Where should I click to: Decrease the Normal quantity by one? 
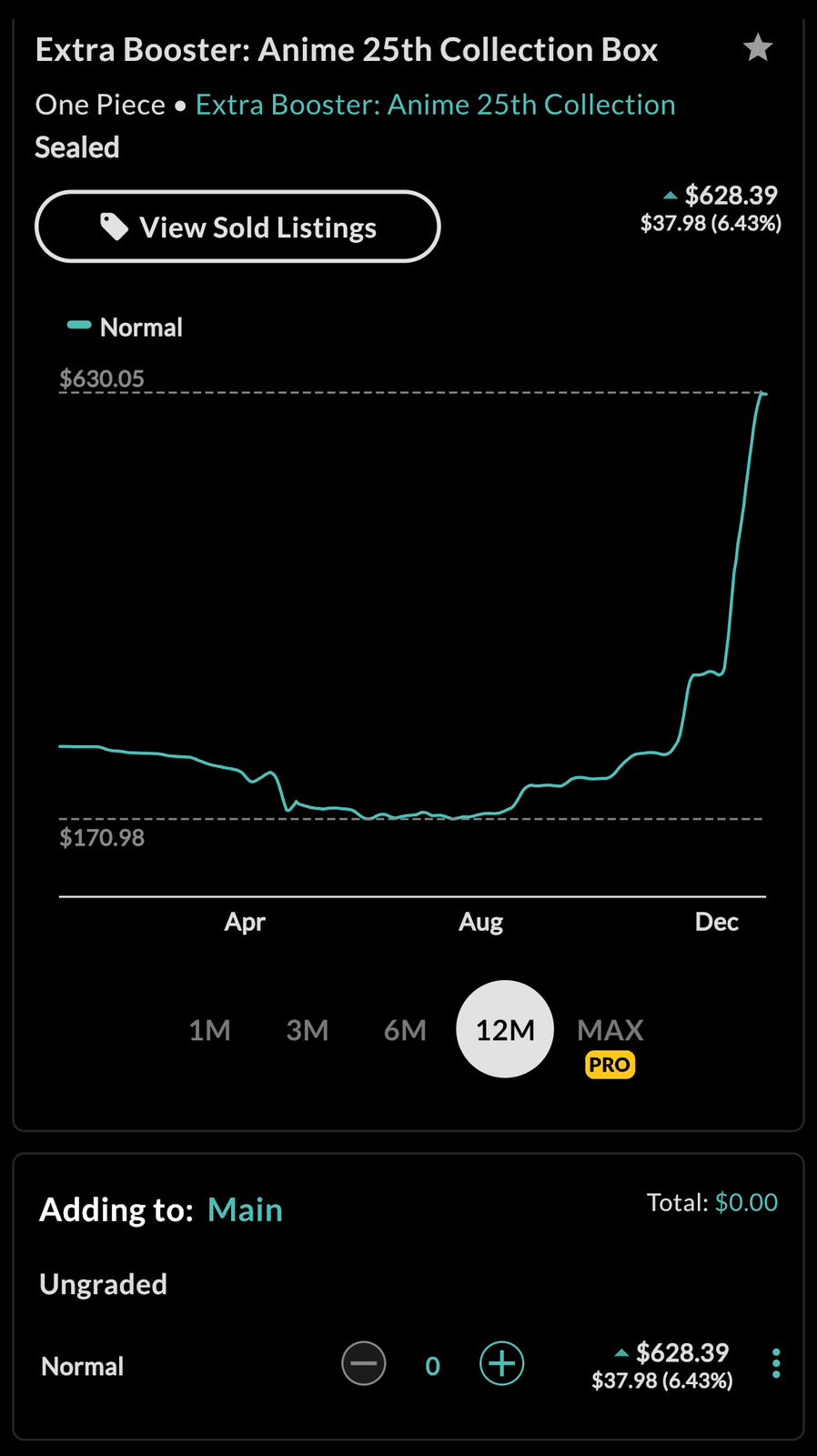pyautogui.click(x=364, y=1364)
